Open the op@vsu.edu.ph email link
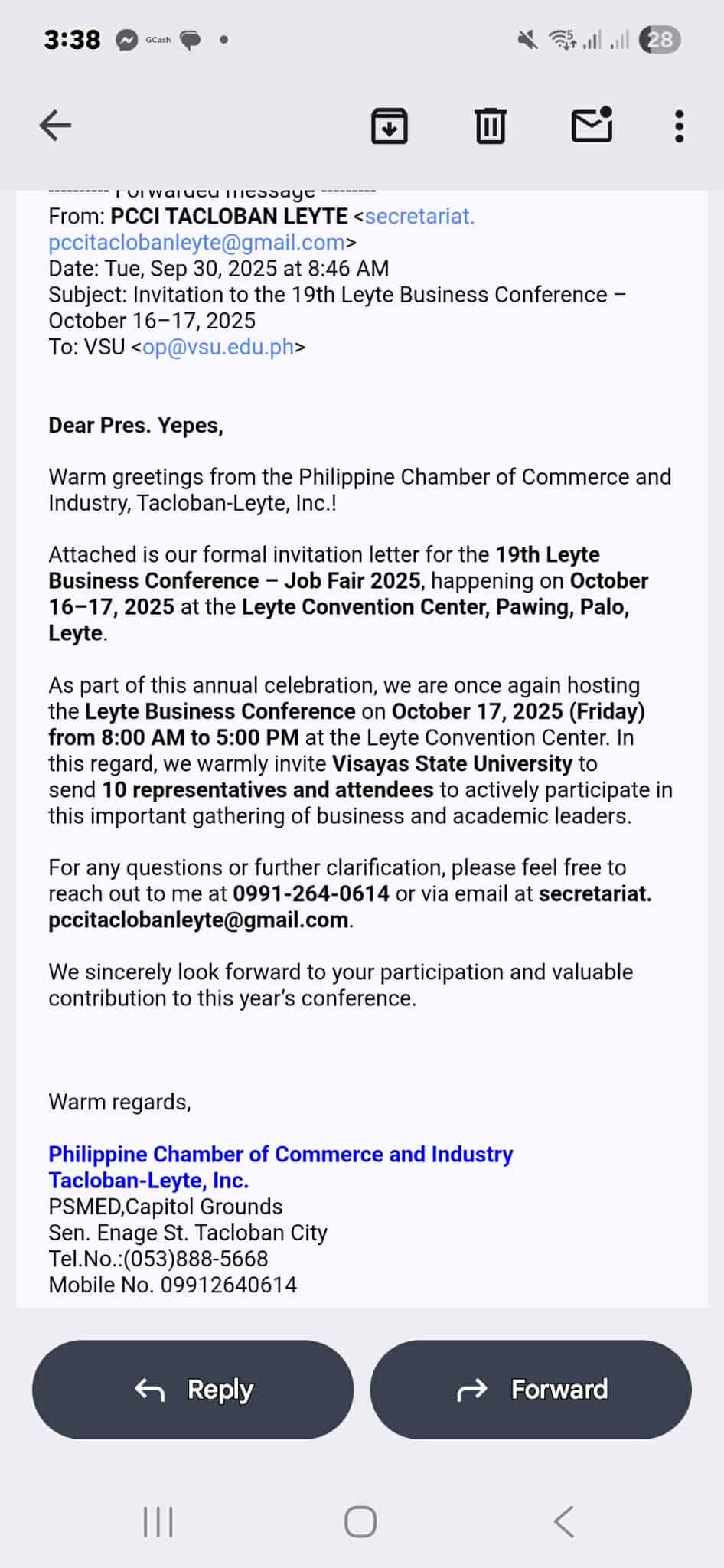This screenshot has height=1568, width=724. (218, 347)
